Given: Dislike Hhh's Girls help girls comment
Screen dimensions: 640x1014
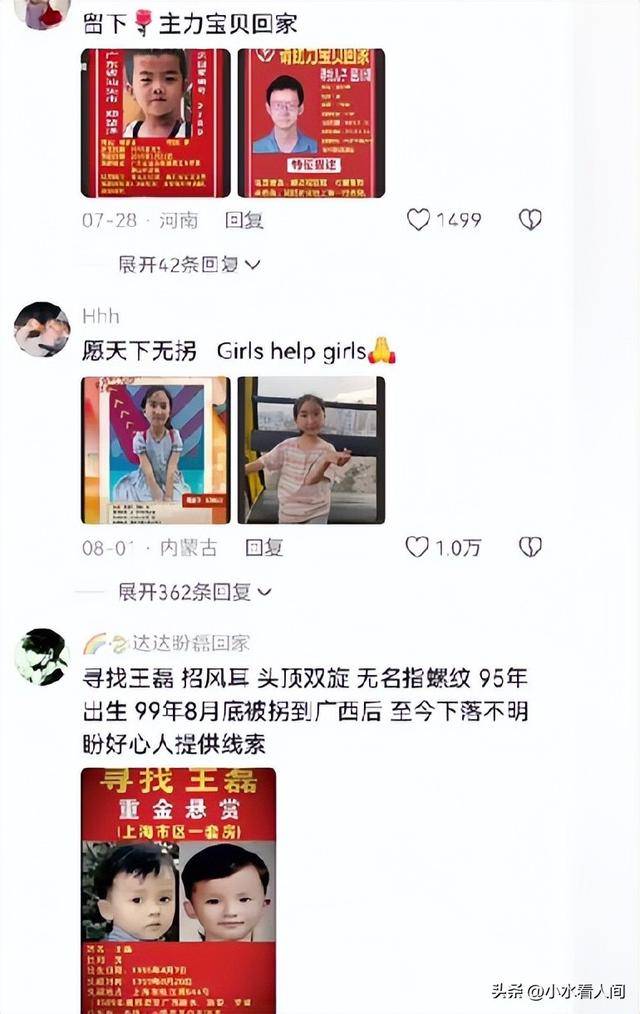Looking at the screenshot, I should (x=530, y=547).
